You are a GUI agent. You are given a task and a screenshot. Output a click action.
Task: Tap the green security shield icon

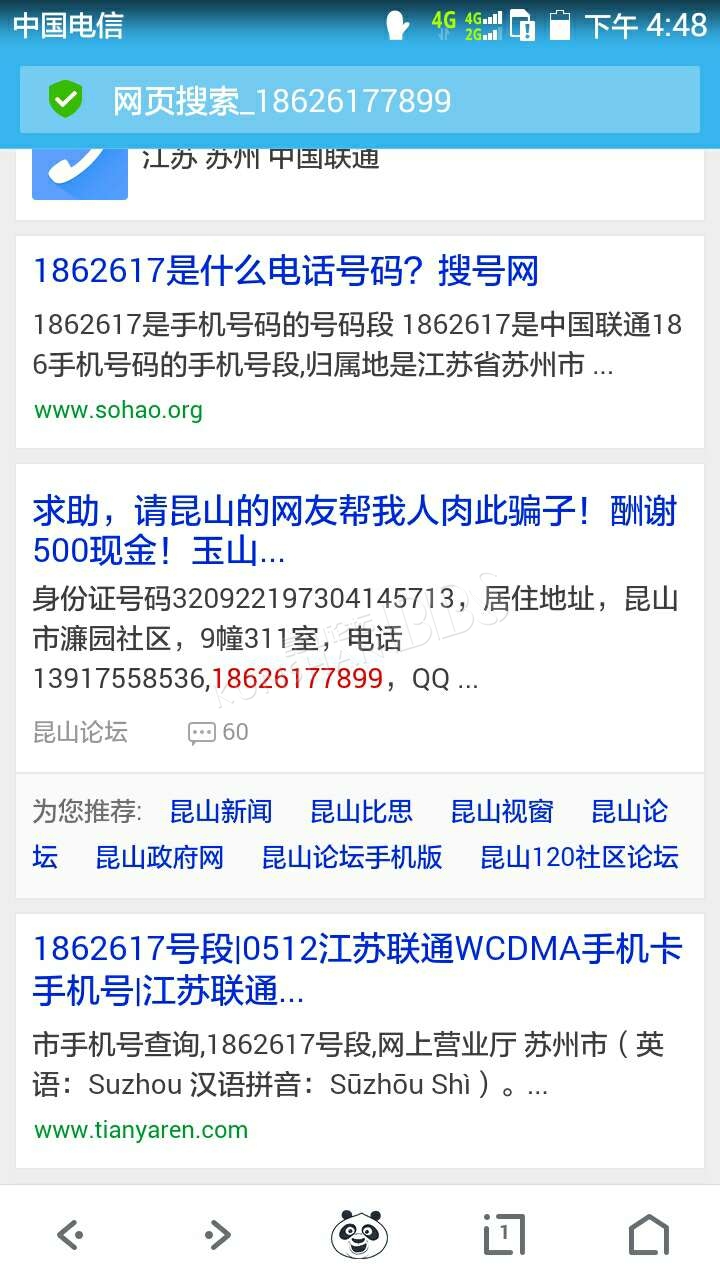tap(66, 99)
